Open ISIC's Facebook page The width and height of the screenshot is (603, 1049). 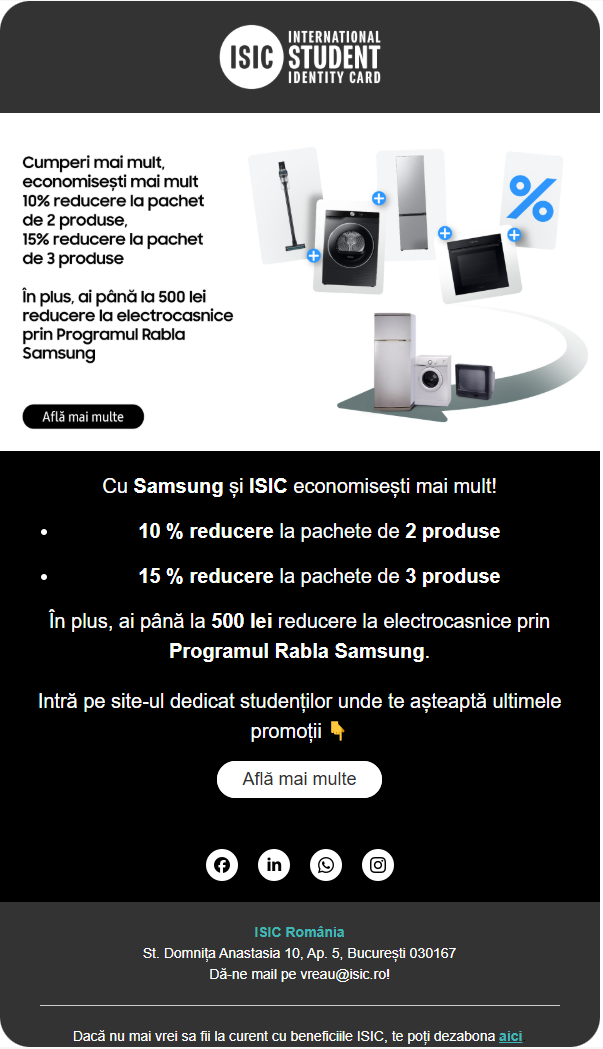point(222,865)
